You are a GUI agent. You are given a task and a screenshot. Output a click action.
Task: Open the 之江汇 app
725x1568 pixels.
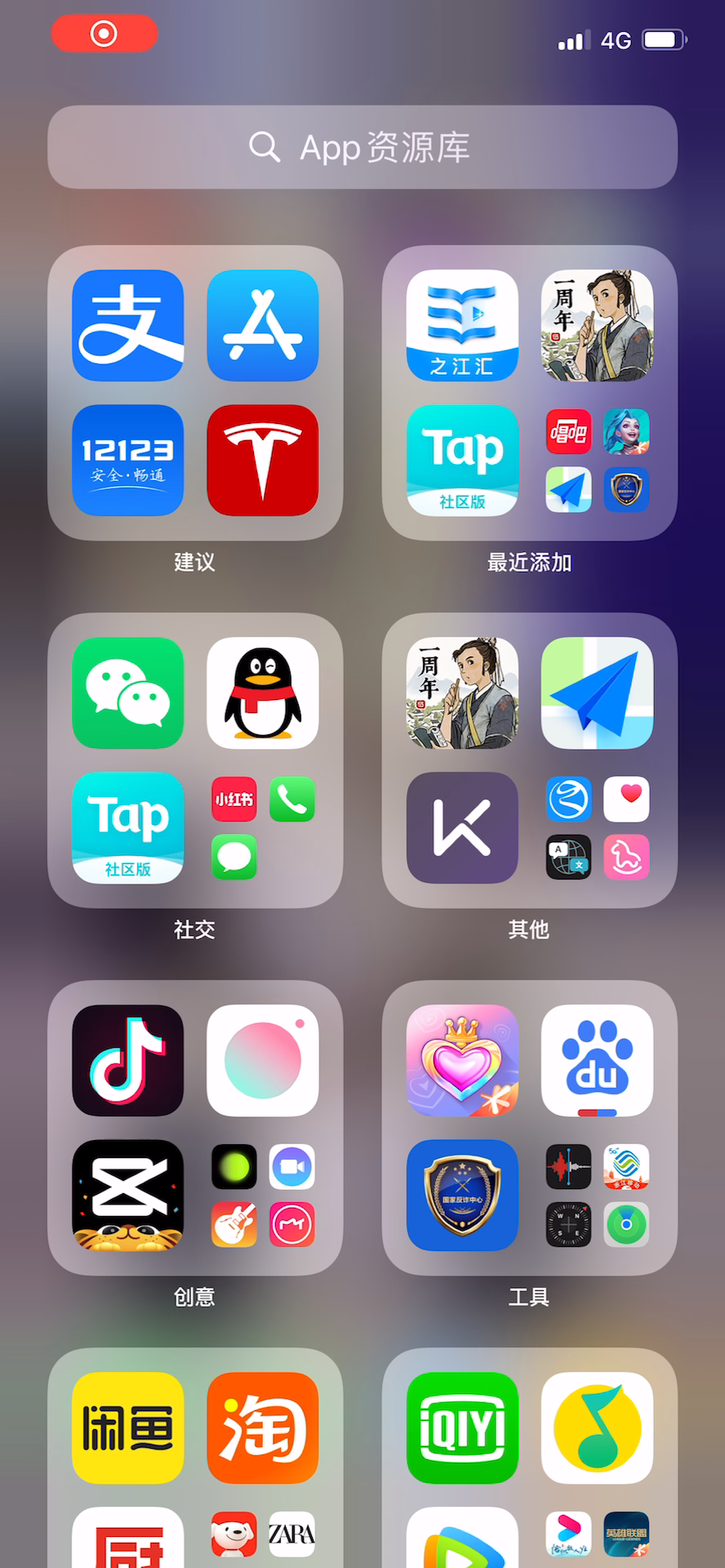463,326
